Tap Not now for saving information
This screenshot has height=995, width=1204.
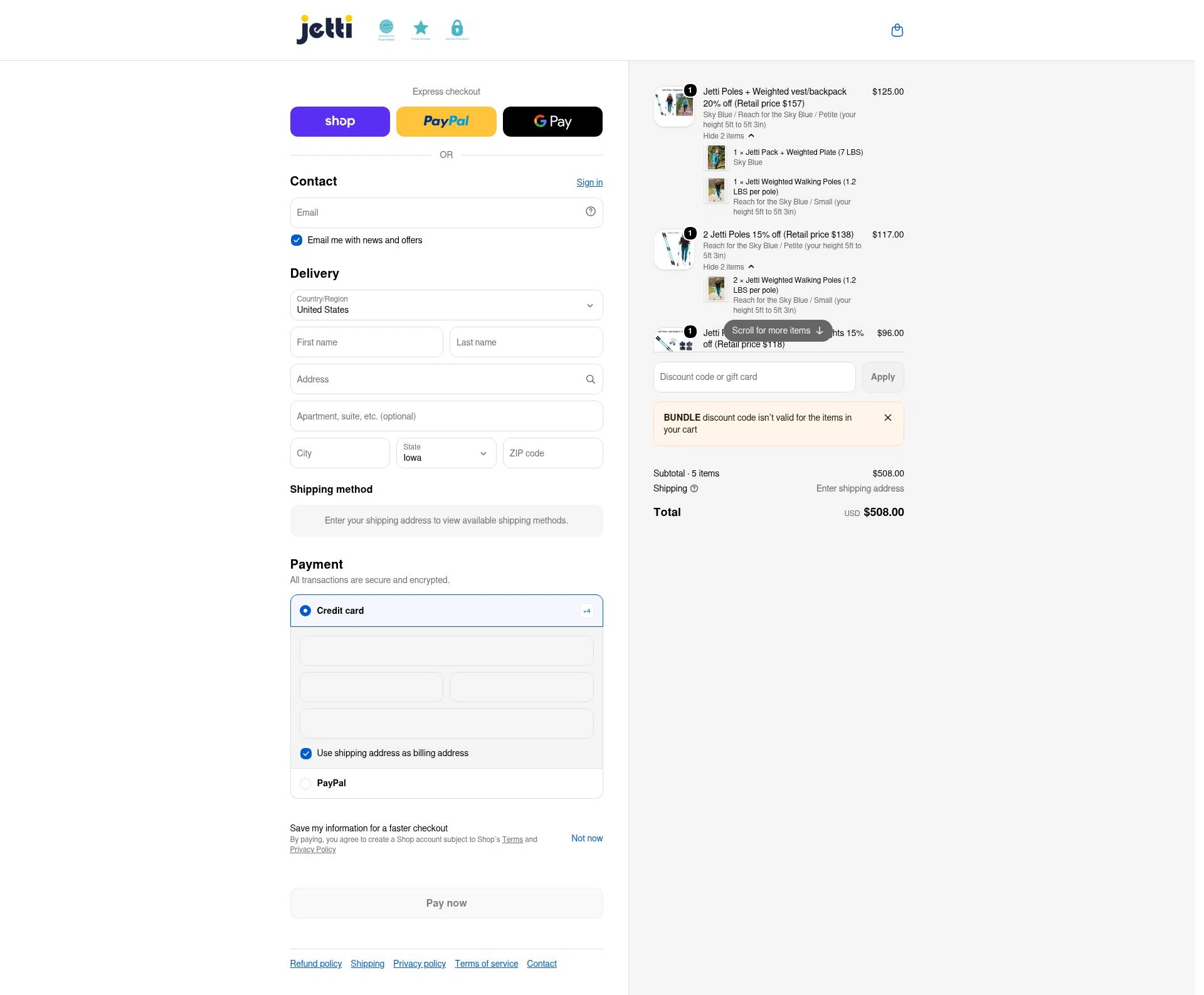coord(586,838)
